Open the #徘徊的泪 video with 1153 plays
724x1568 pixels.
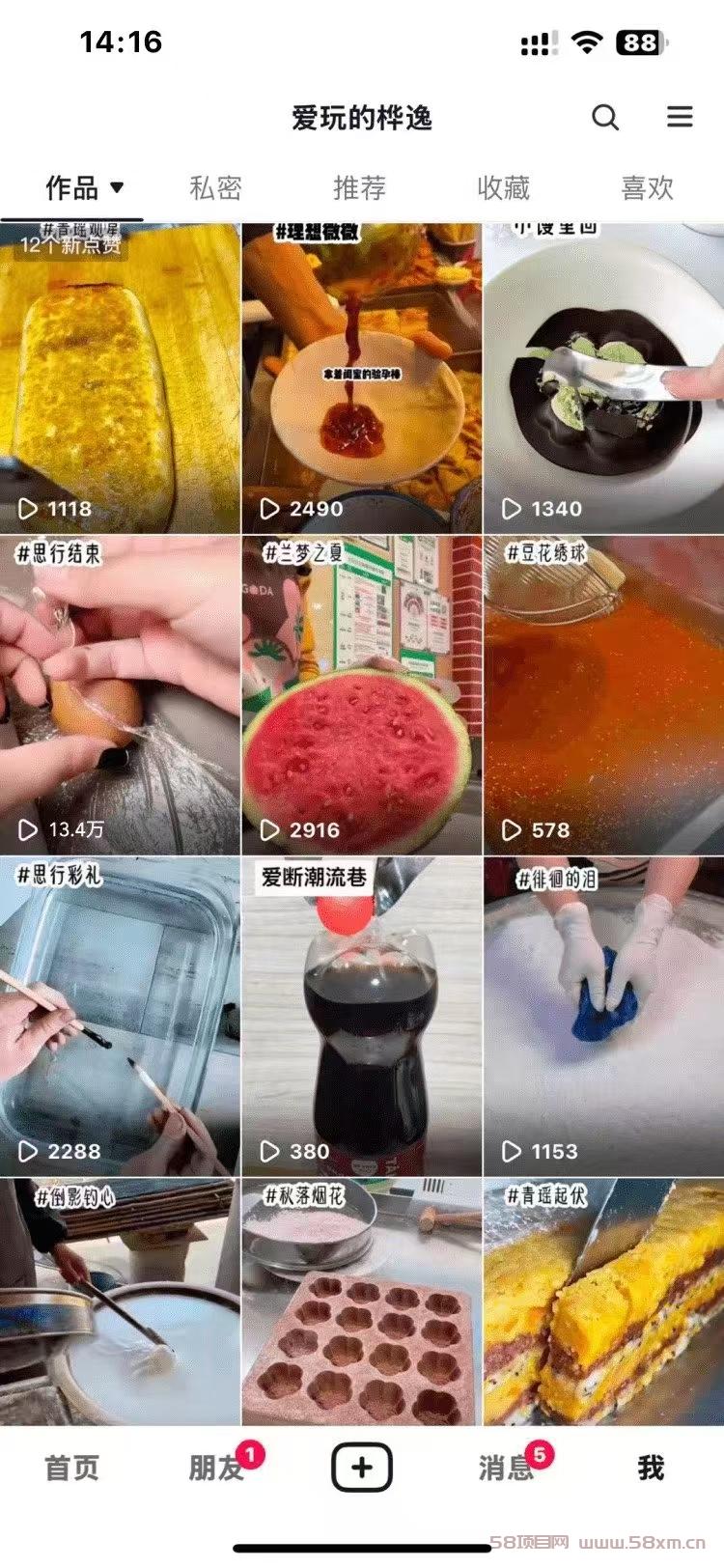coord(603,1016)
